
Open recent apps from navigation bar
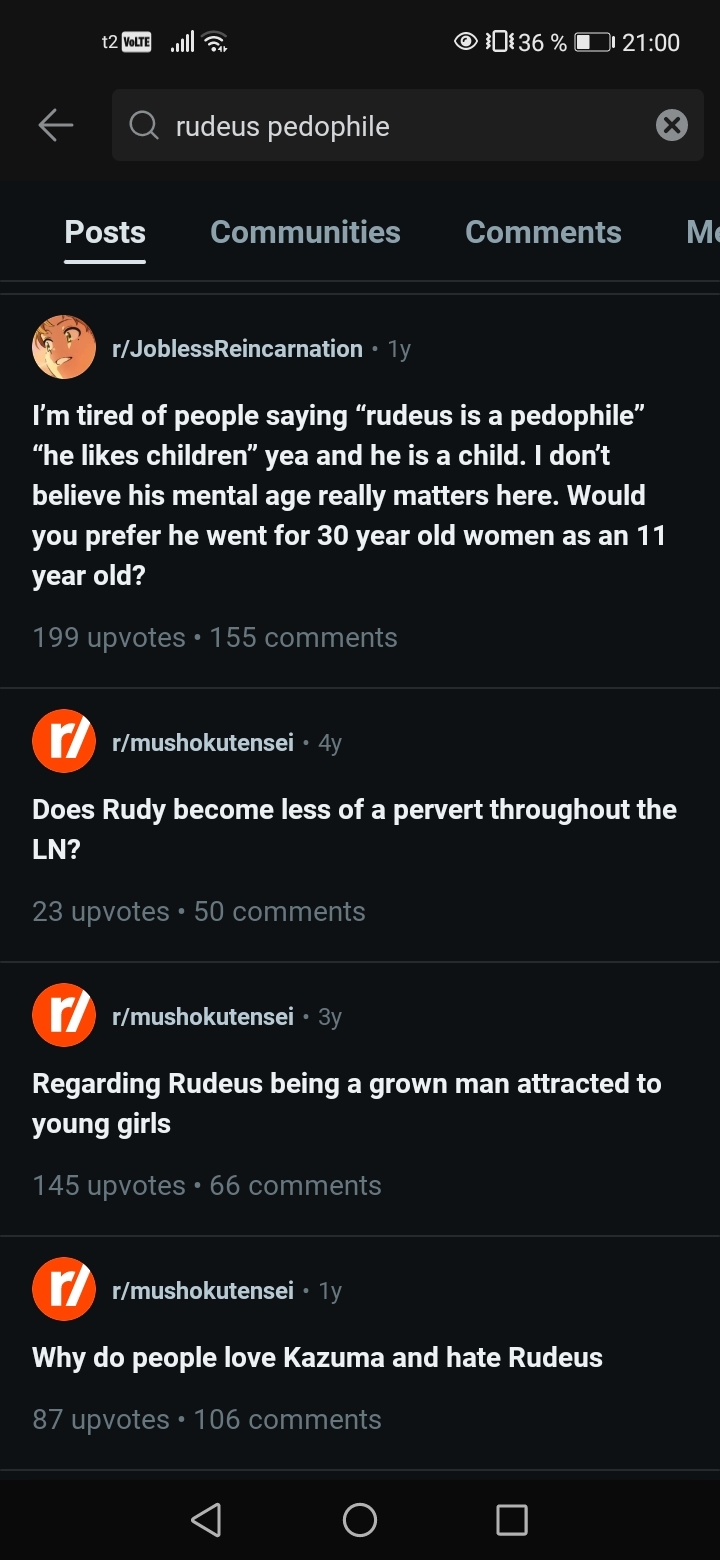512,1520
